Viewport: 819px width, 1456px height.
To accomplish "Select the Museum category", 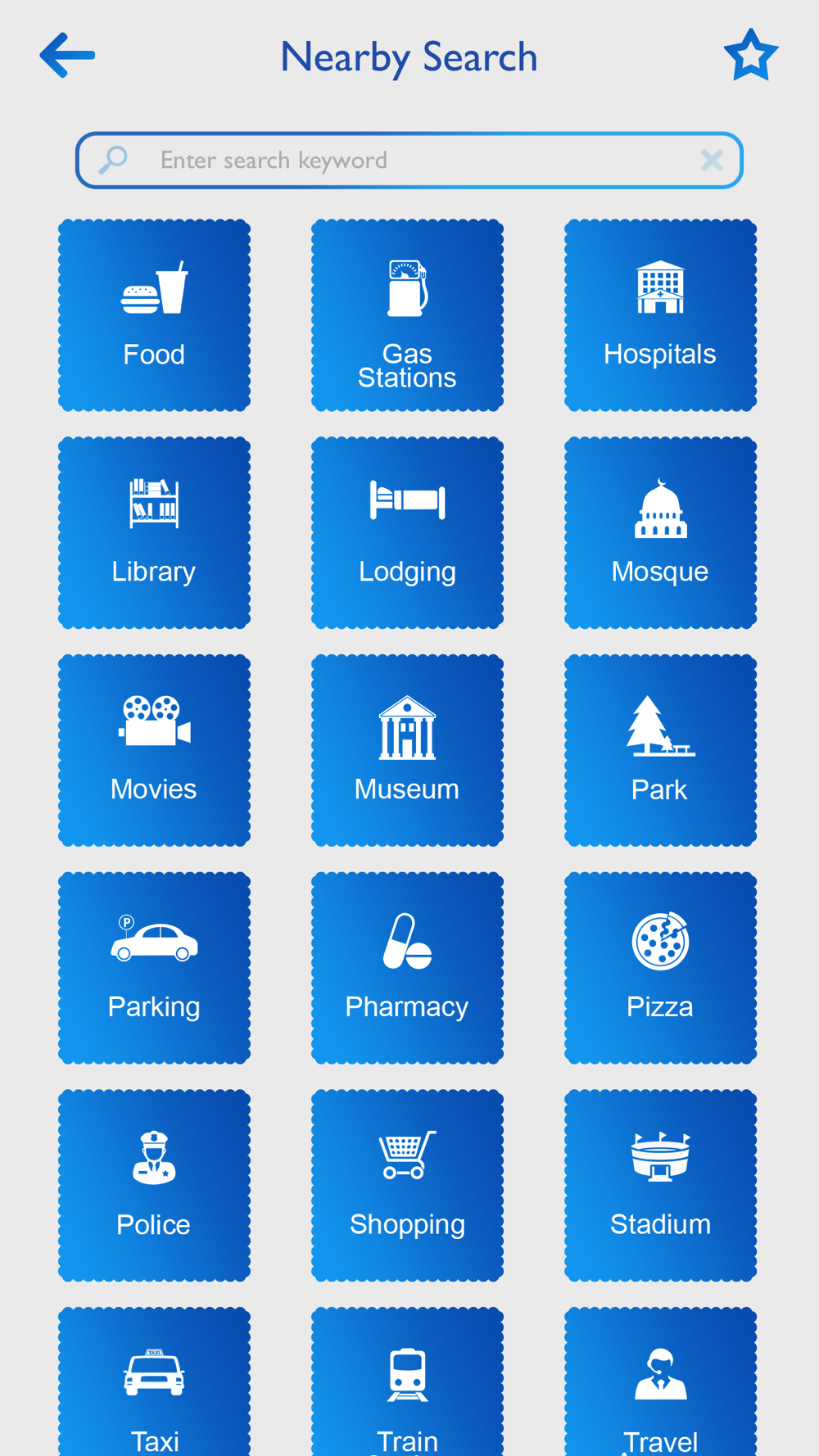I will [x=407, y=750].
